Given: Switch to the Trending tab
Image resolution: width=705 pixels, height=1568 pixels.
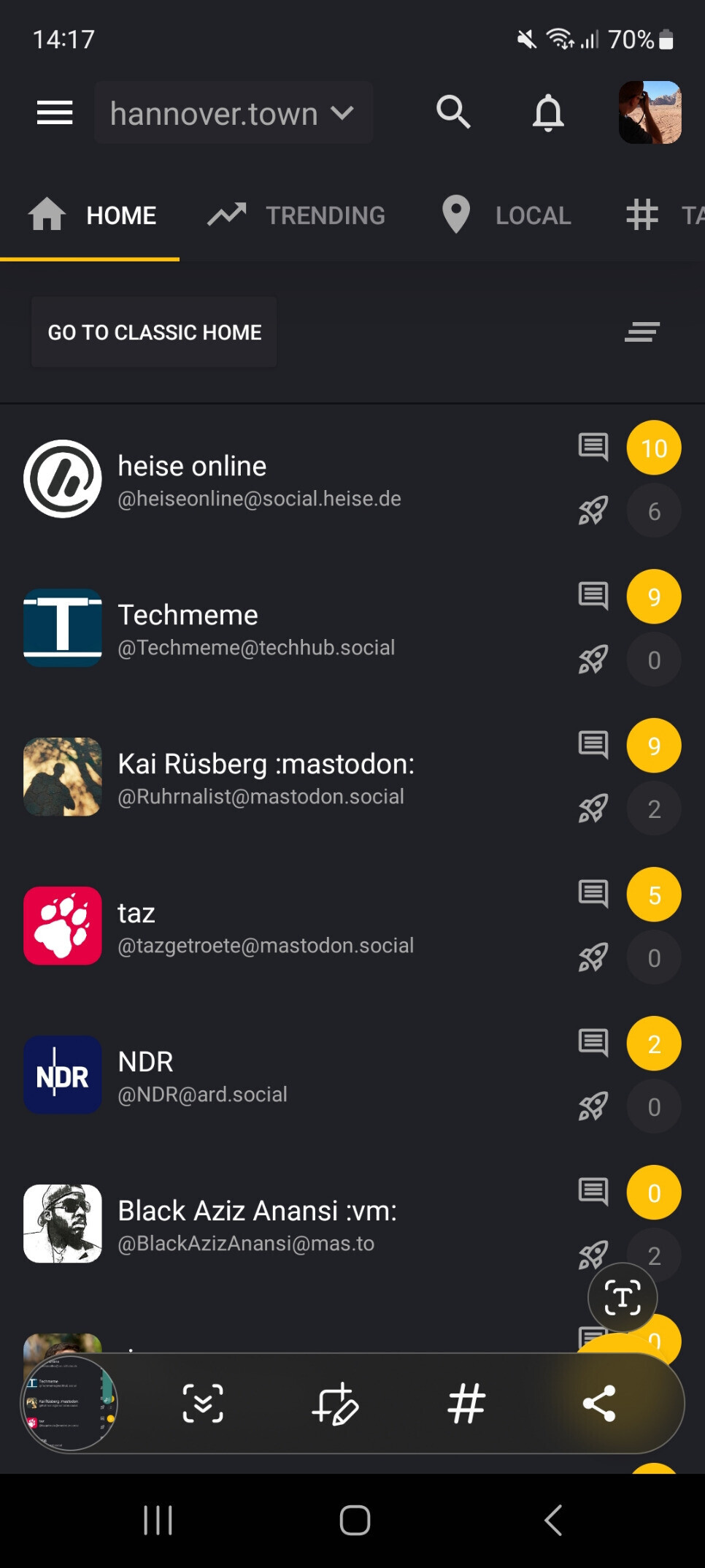Looking at the screenshot, I should point(296,215).
